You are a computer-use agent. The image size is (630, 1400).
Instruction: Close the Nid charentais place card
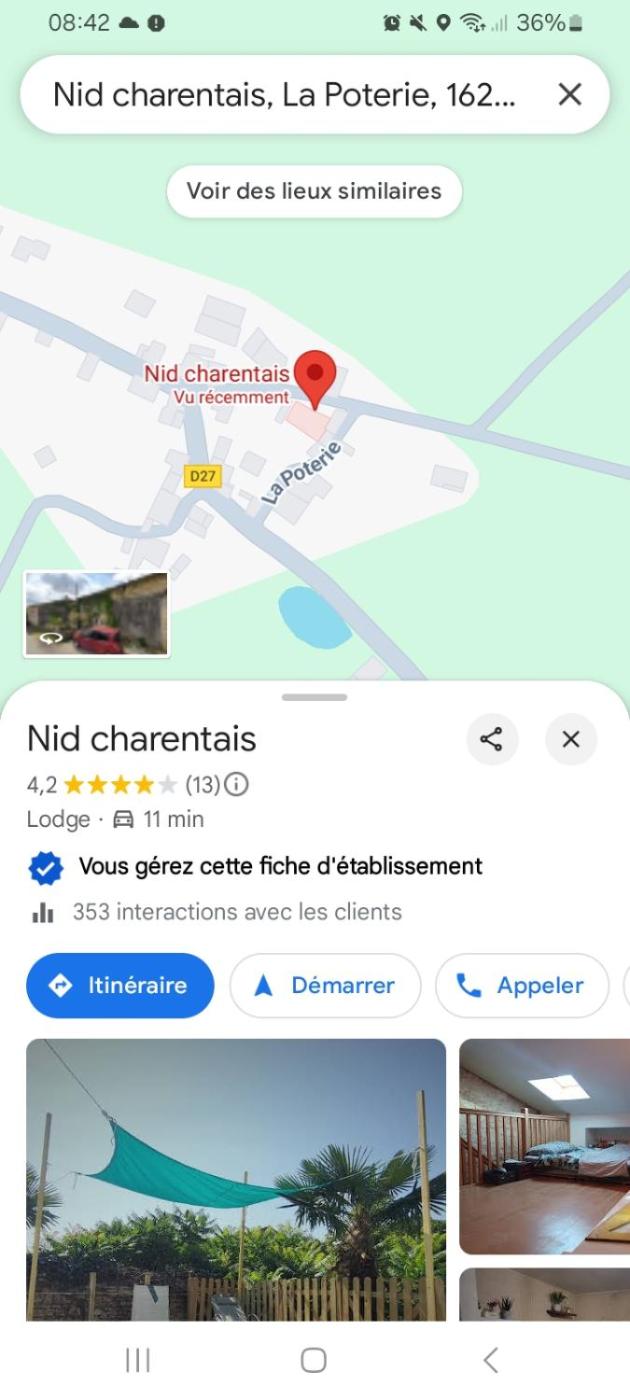point(571,739)
